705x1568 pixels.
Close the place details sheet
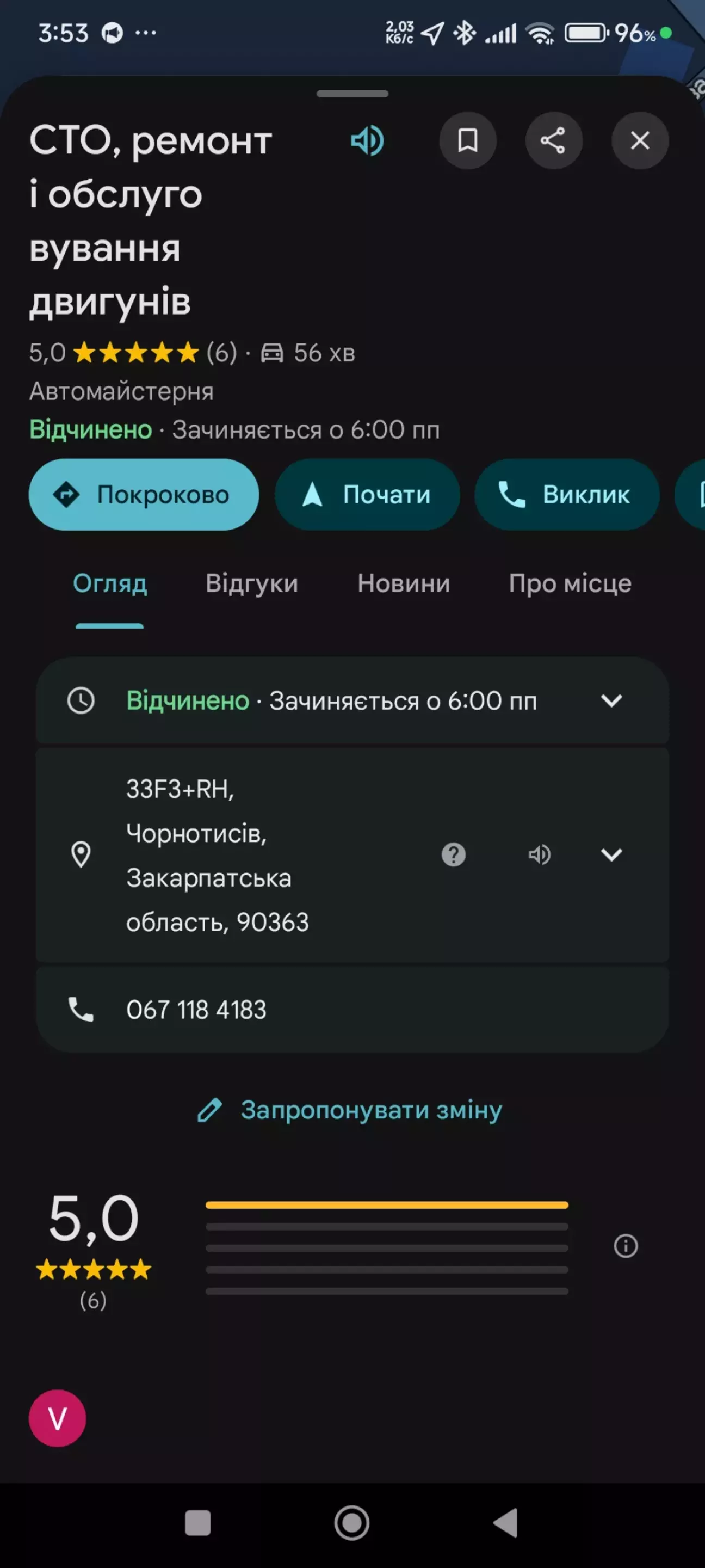(x=639, y=140)
